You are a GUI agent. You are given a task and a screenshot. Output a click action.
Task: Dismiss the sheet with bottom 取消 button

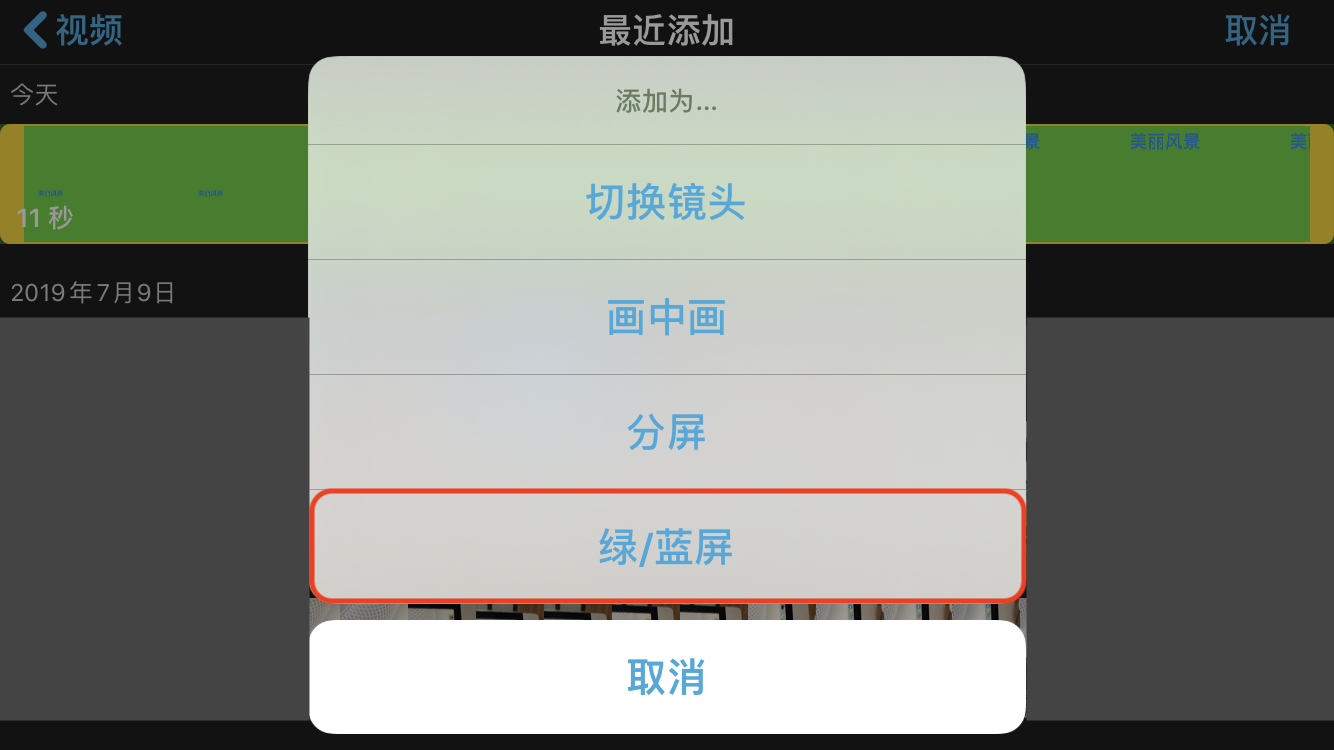click(667, 677)
